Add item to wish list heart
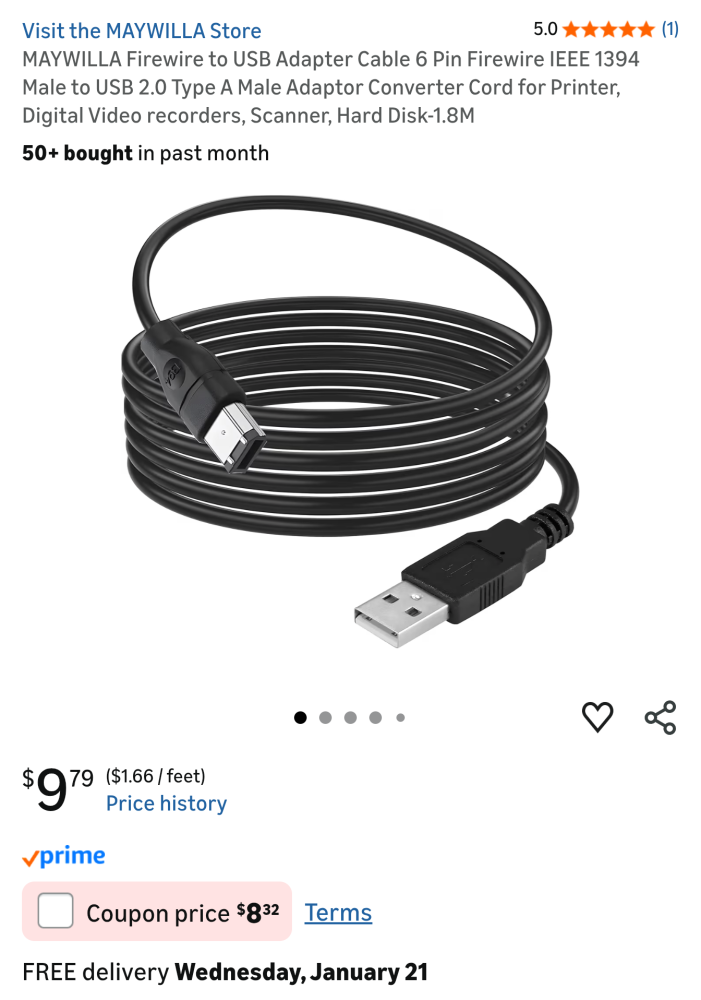Screen dimensions: 701x1000 coord(597,716)
